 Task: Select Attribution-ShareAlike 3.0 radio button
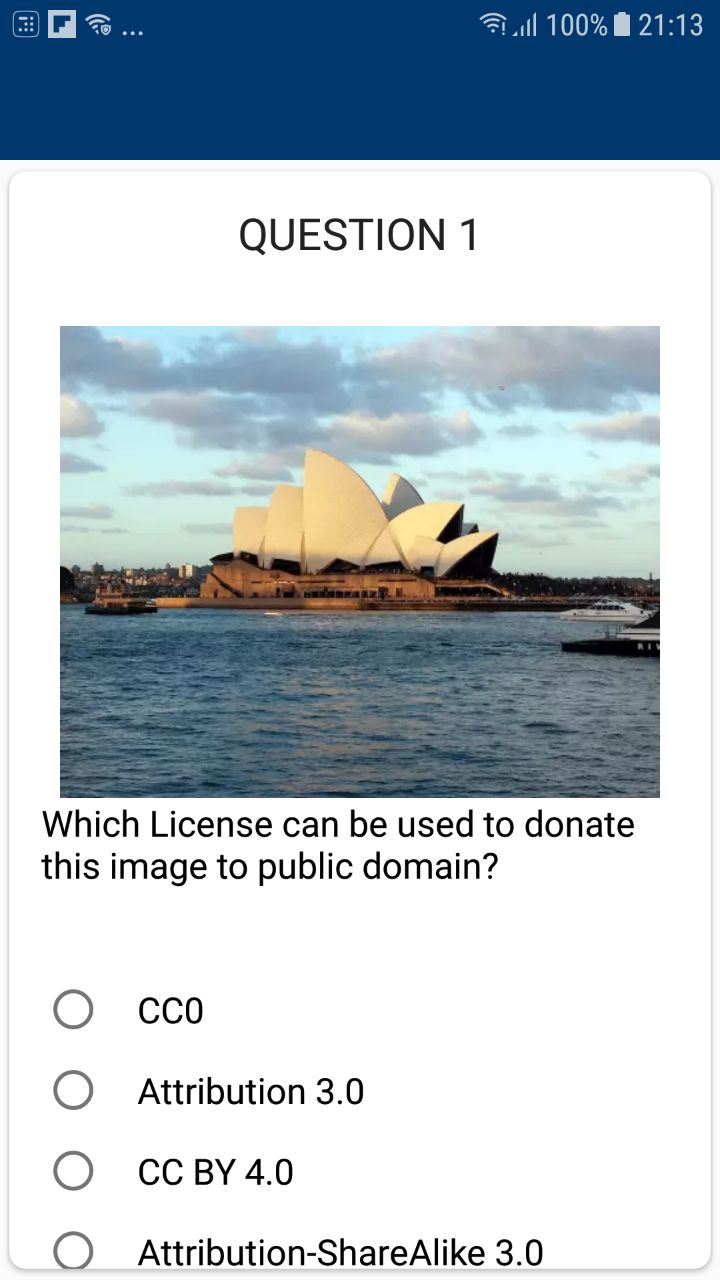73,1250
